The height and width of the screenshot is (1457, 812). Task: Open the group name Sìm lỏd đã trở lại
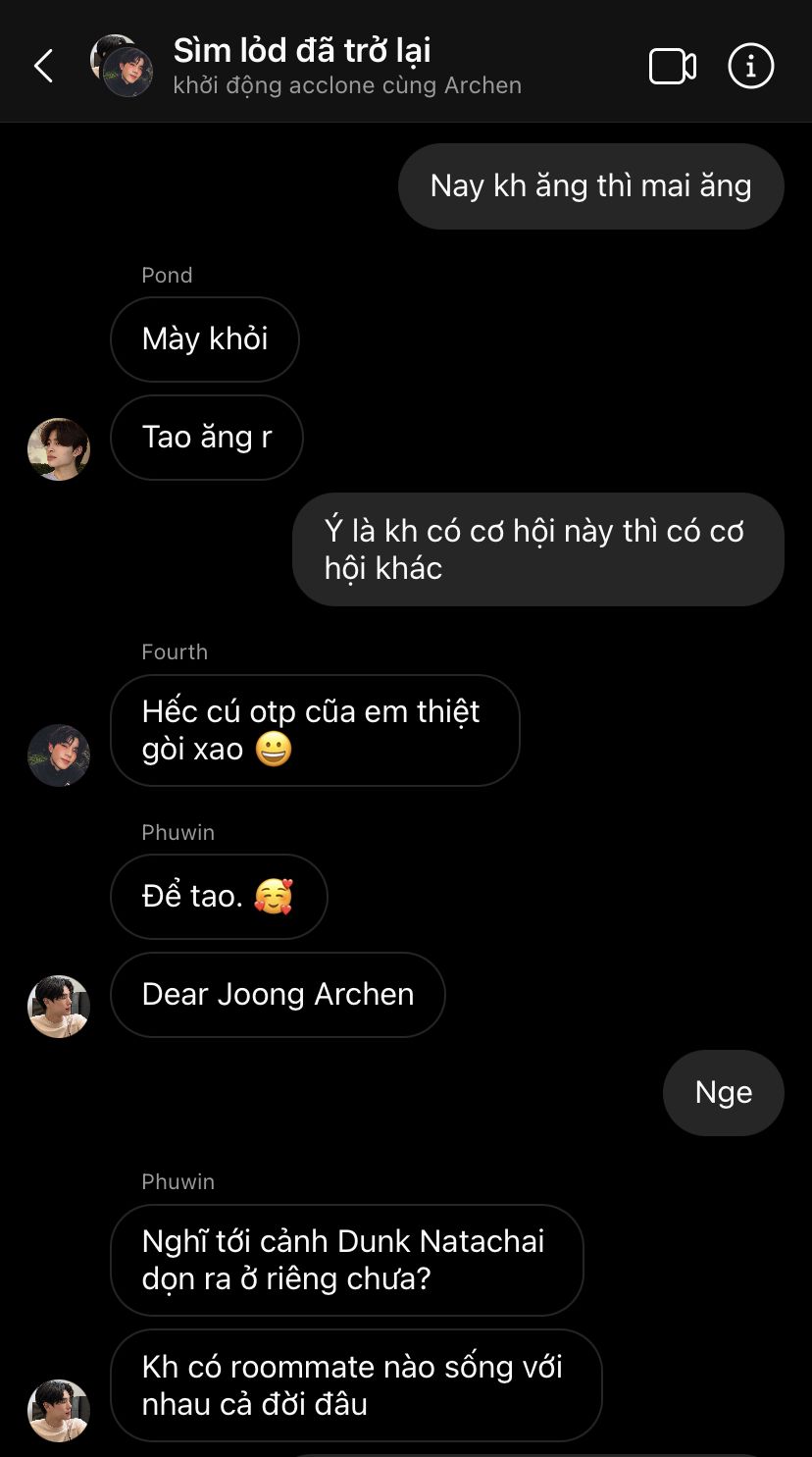point(302,50)
